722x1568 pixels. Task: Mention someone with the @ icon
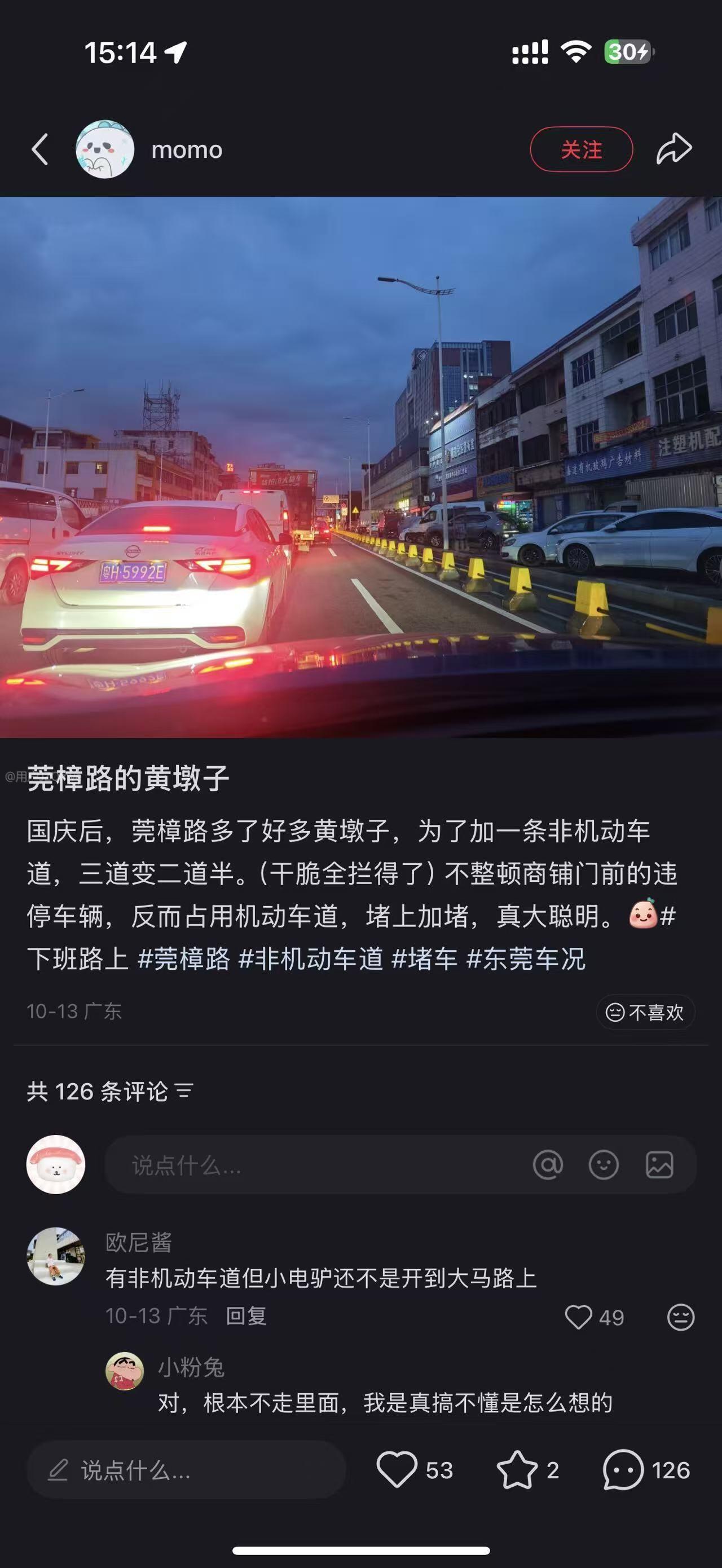[547, 1165]
